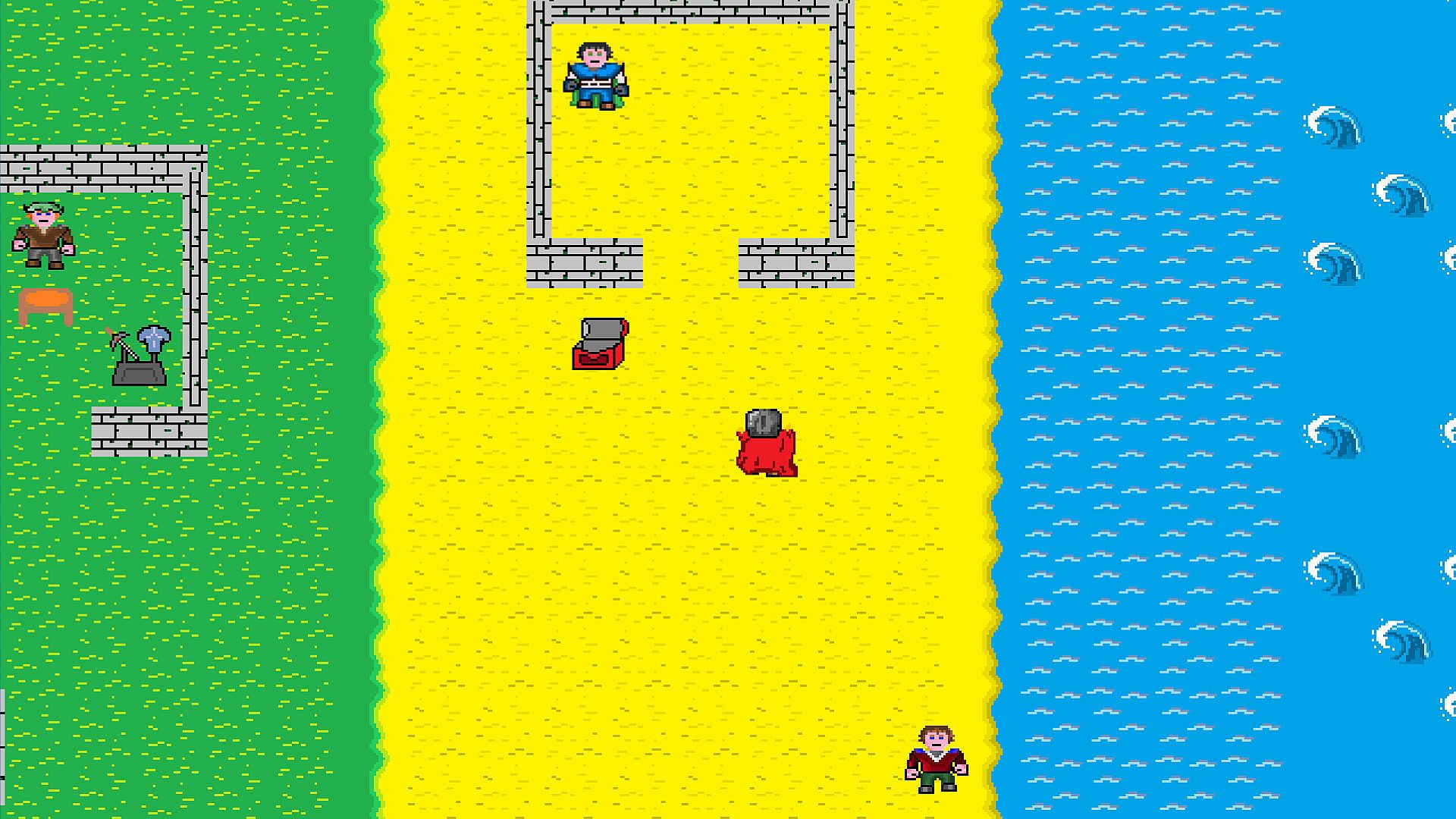Image resolution: width=1456 pixels, height=819 pixels.
Task: Open the red treasure chest
Action: 600,345
